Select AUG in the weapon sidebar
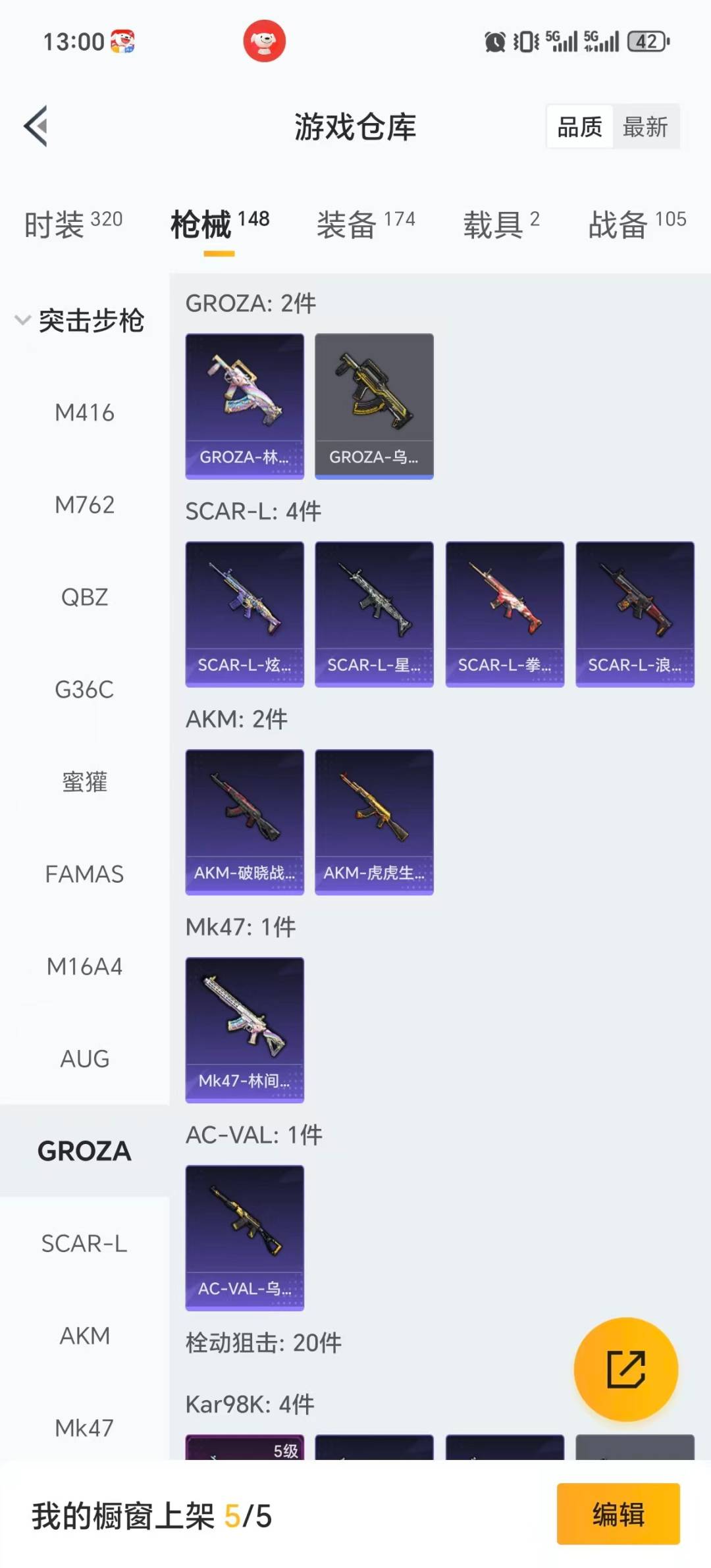711x1568 pixels. (x=84, y=1058)
